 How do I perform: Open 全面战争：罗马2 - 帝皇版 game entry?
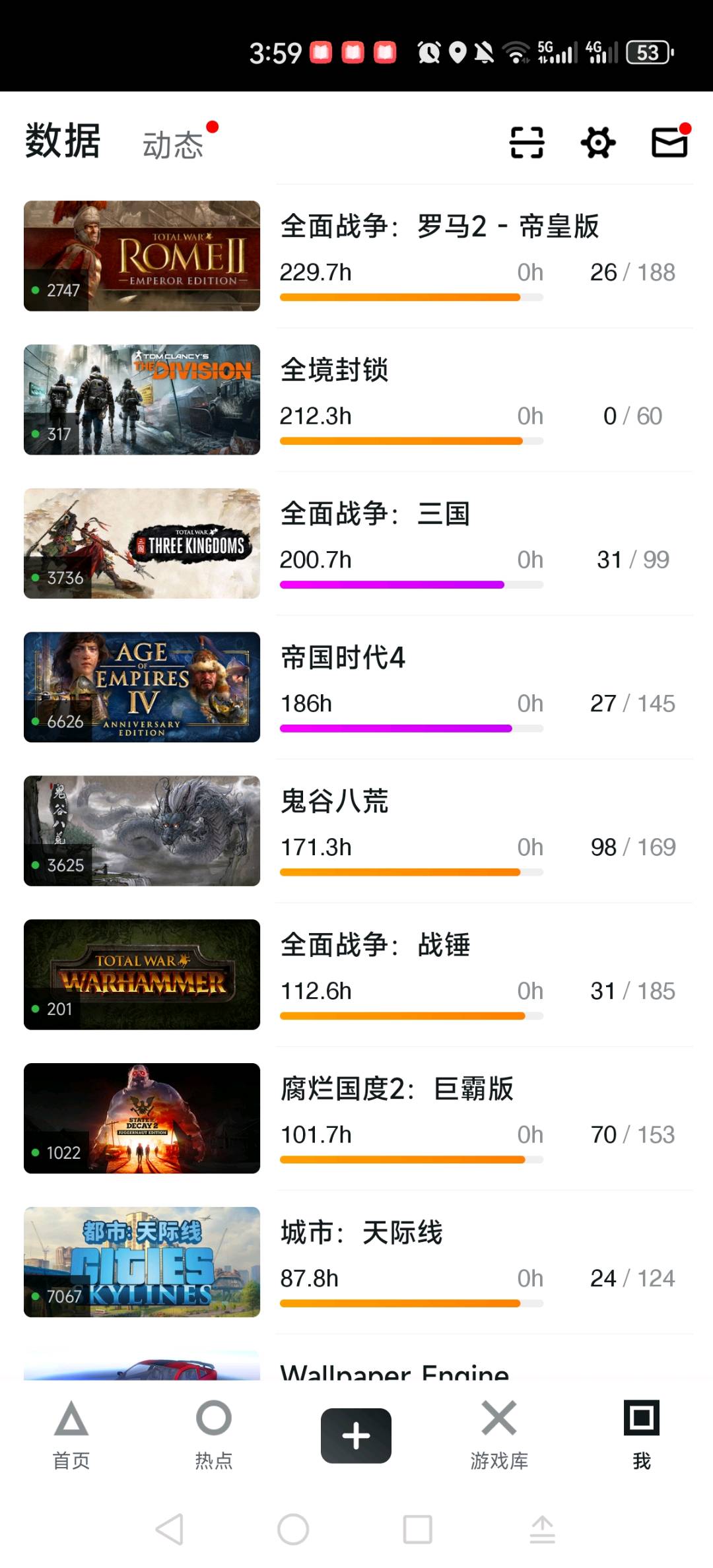(x=439, y=226)
